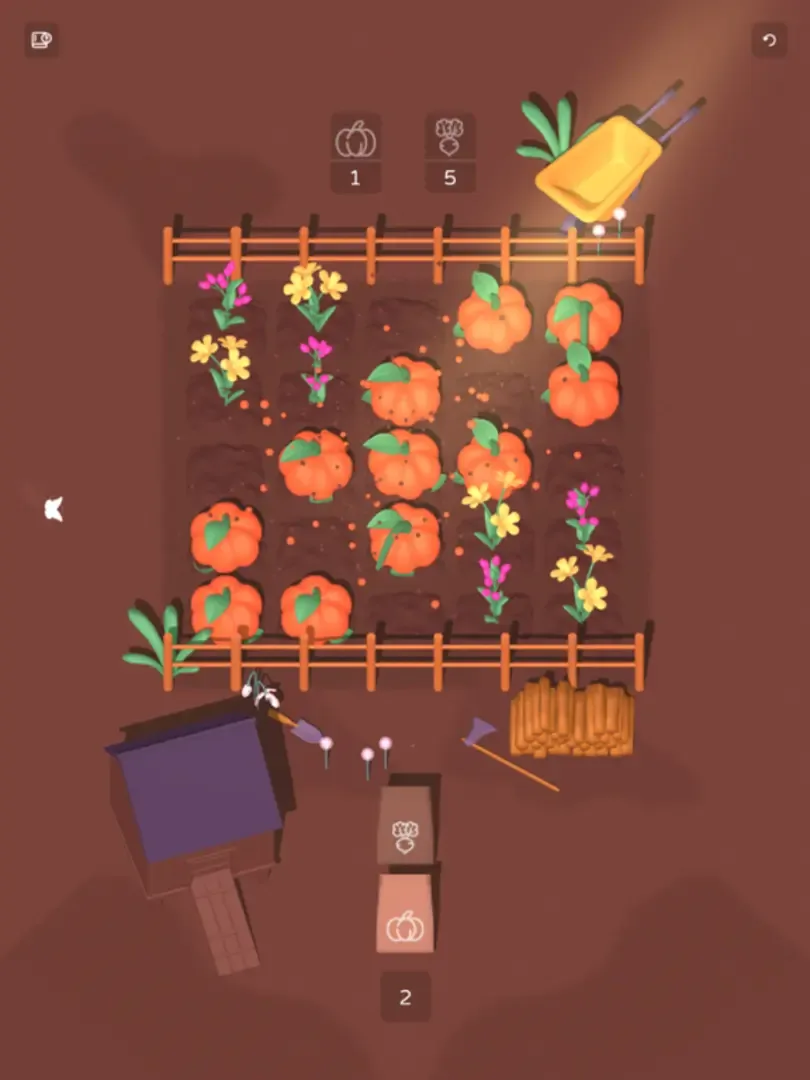Open the top-left menu icon
810x1080 pixels.
pyautogui.click(x=41, y=40)
